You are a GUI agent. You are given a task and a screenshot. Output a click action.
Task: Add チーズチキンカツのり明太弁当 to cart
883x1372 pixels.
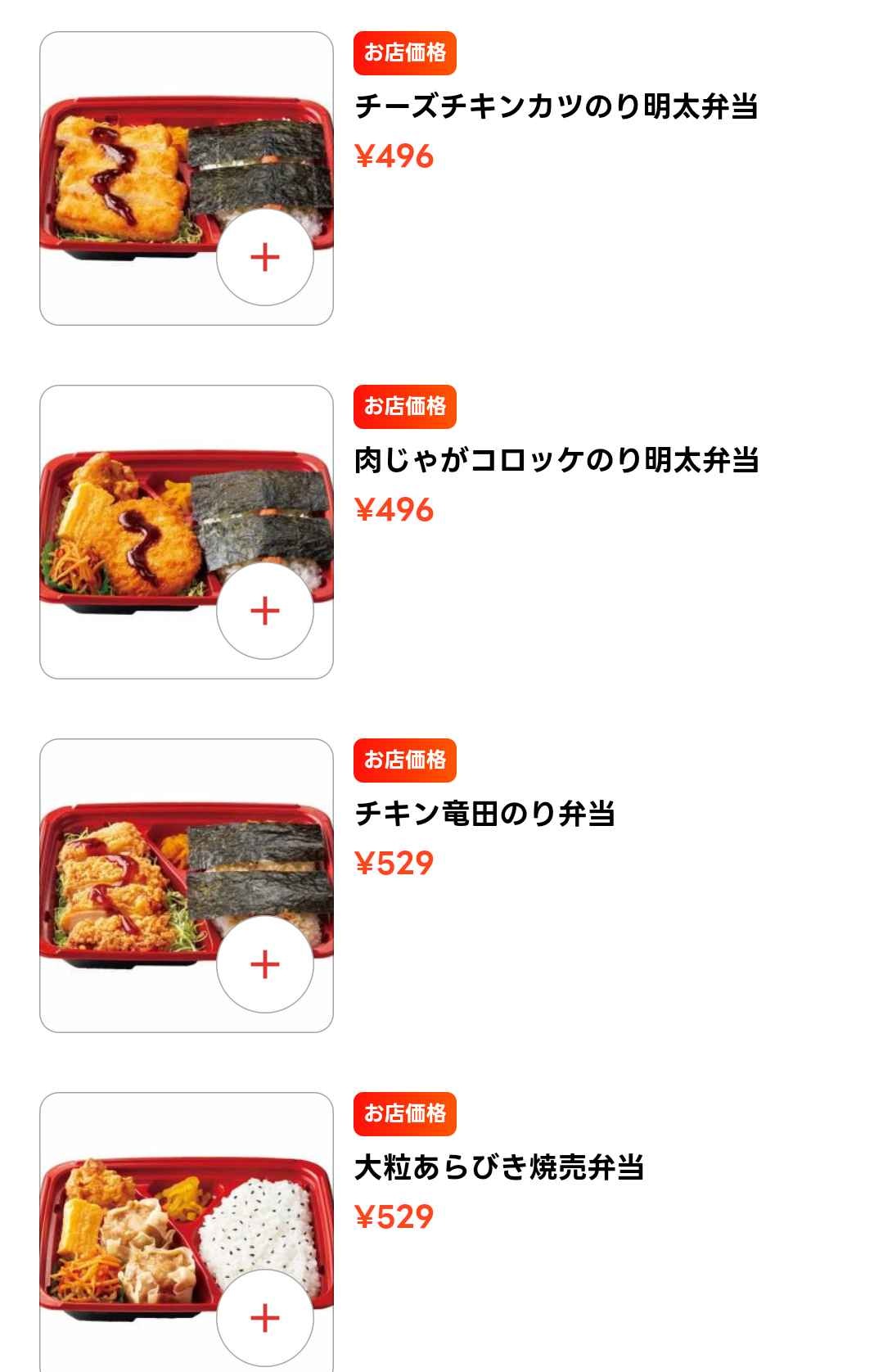(x=264, y=258)
